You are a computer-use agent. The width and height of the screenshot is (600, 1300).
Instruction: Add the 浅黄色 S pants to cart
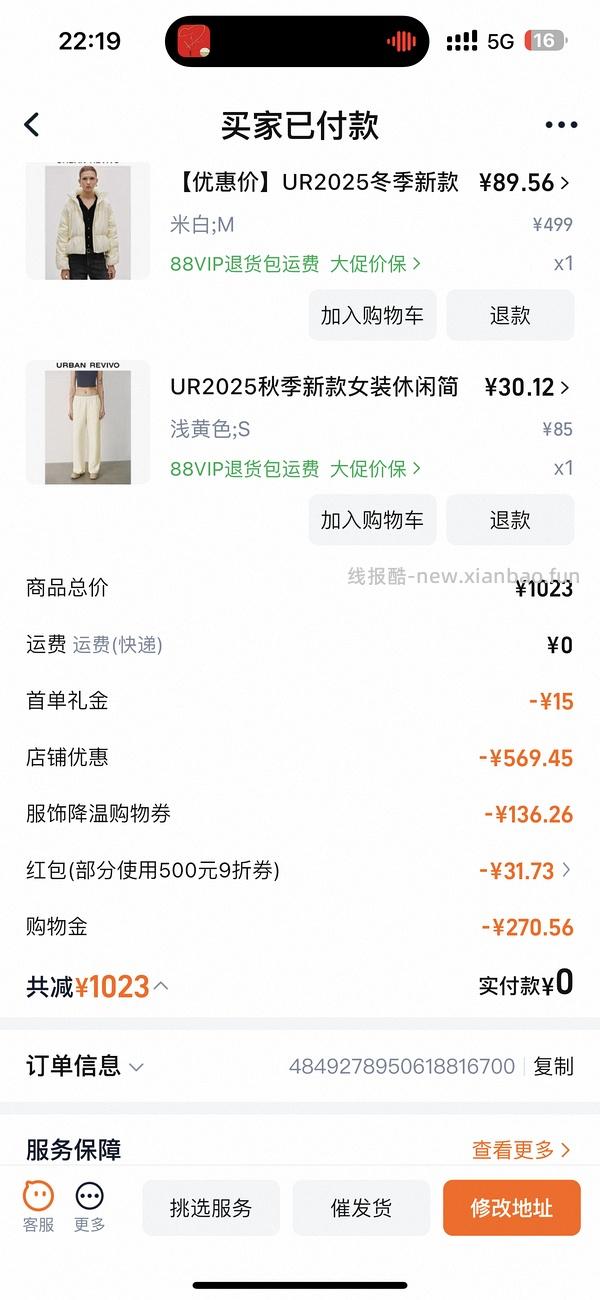(372, 520)
